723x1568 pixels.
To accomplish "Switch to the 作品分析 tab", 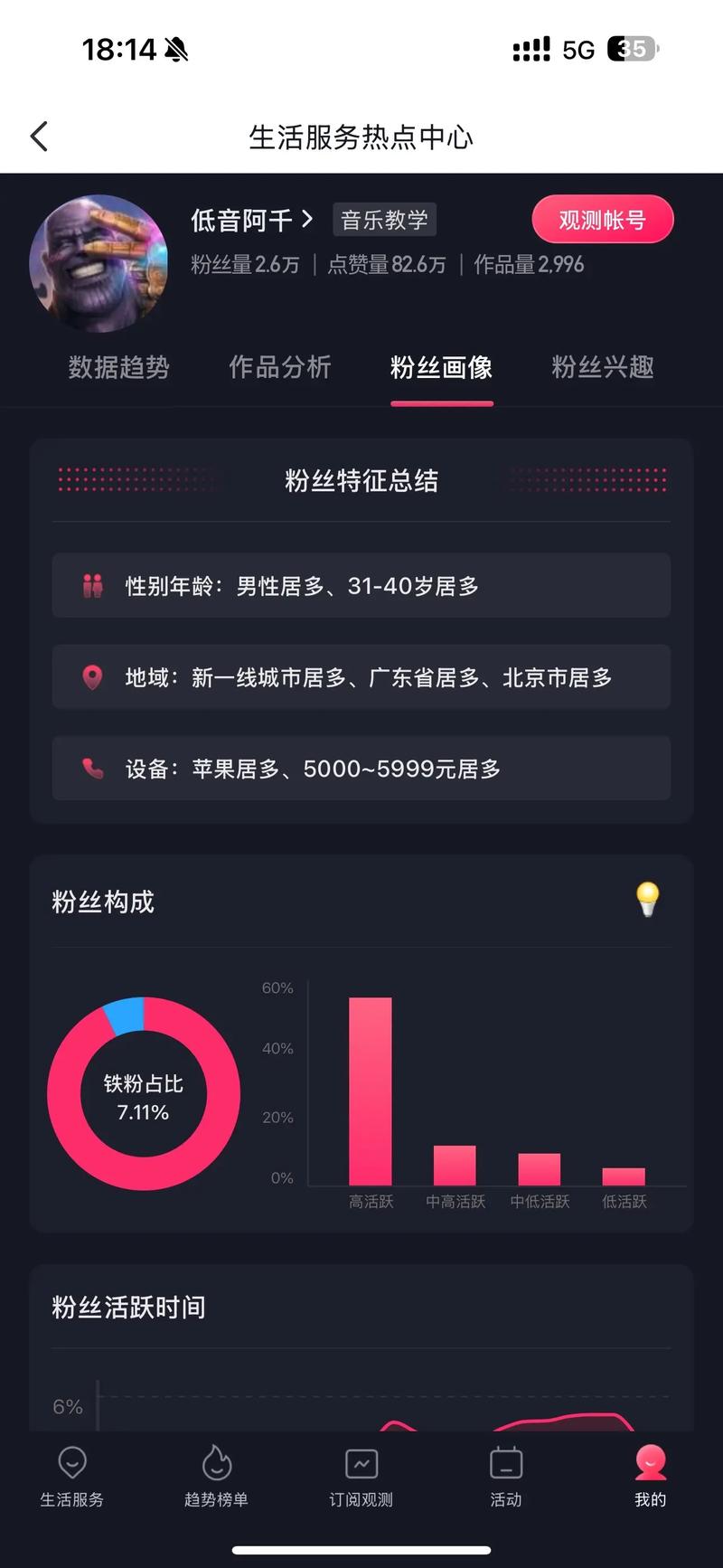I will [280, 367].
